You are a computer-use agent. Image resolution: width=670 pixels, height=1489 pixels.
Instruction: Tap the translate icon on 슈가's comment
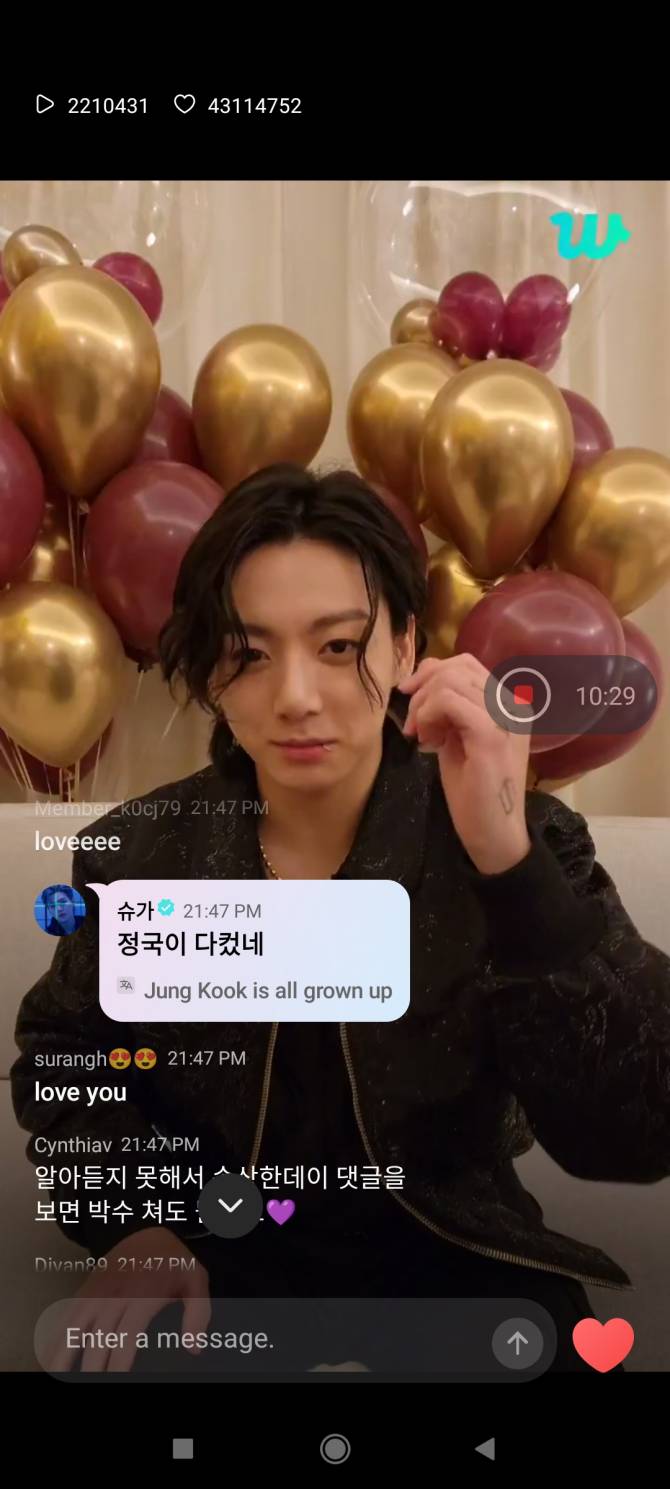[126, 986]
